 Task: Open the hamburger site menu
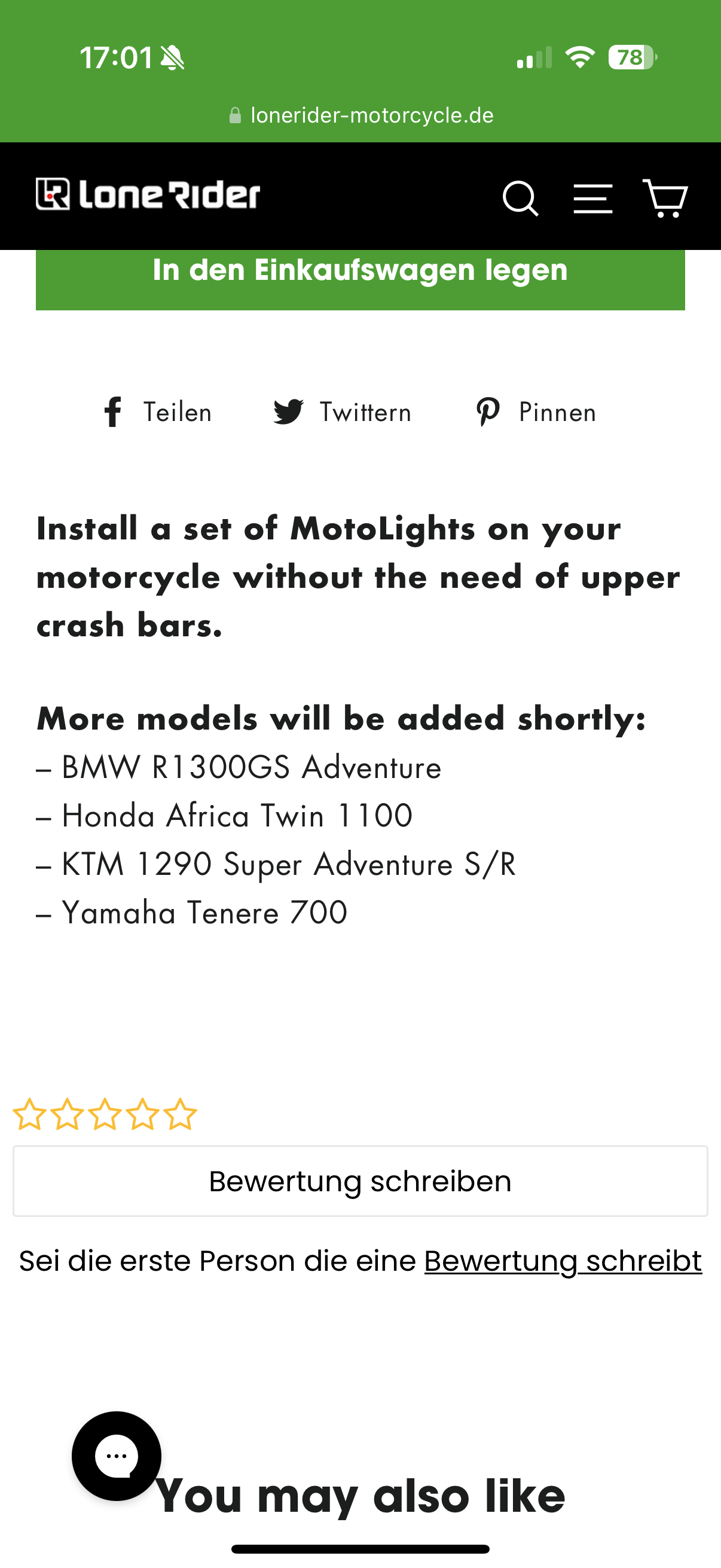click(592, 199)
